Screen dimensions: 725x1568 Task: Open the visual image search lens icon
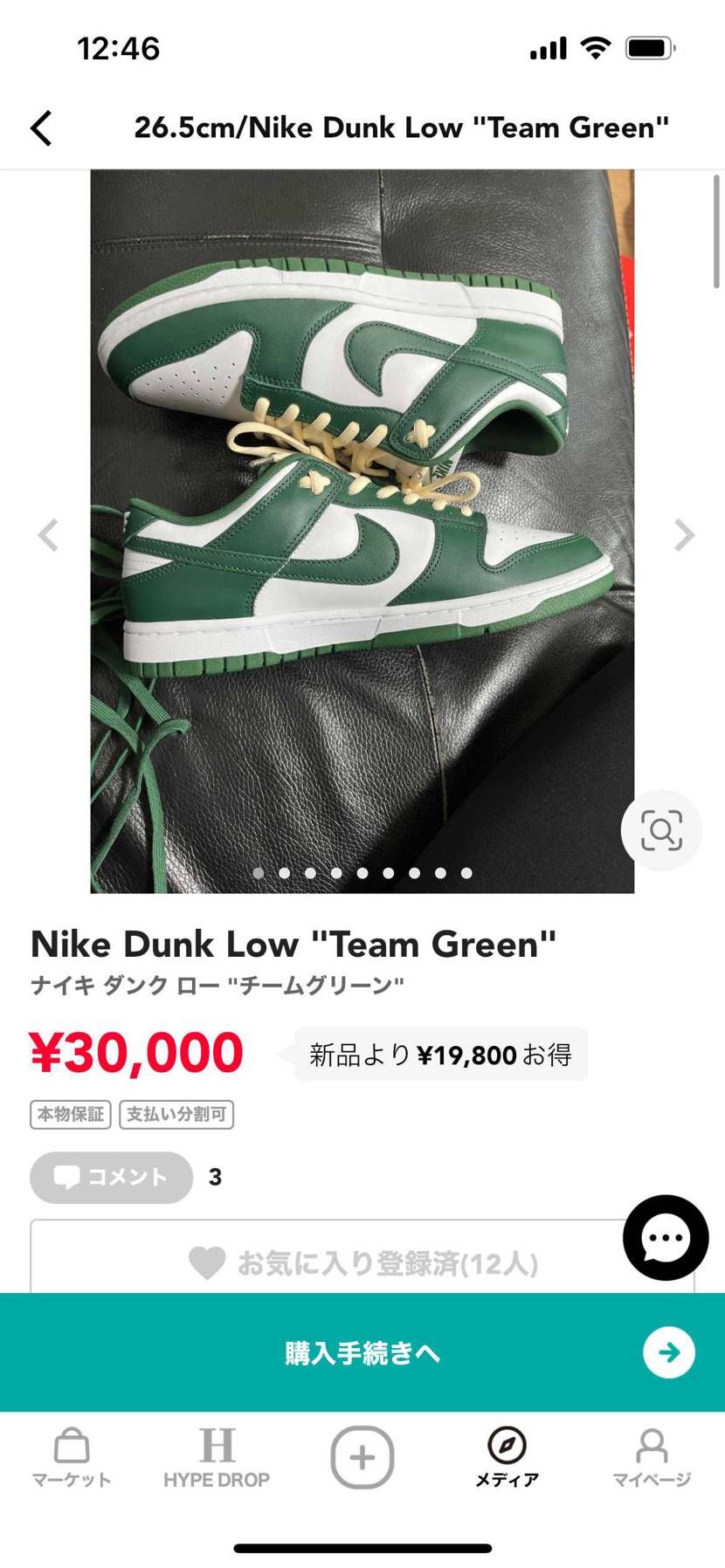pos(661,830)
